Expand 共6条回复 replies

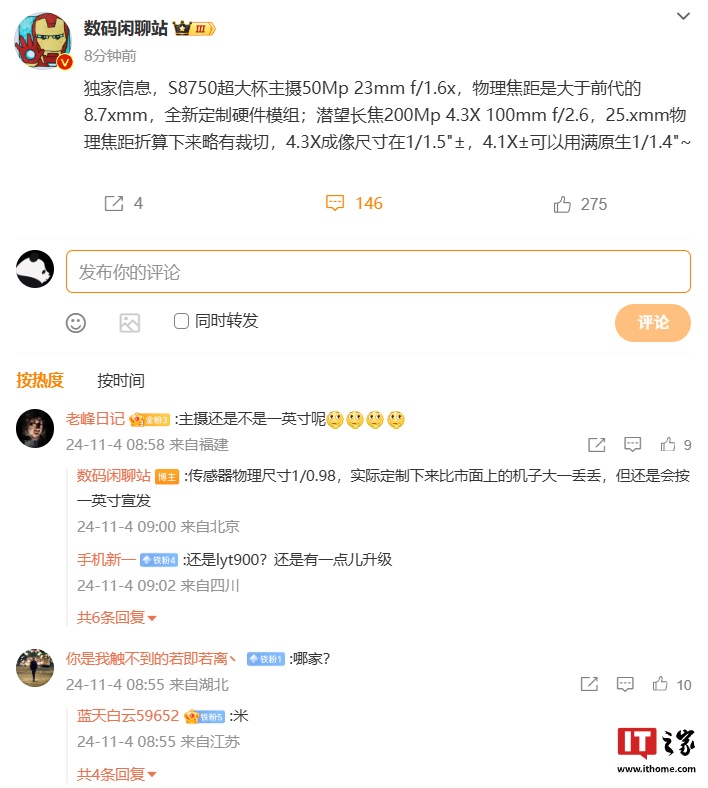pos(116,618)
